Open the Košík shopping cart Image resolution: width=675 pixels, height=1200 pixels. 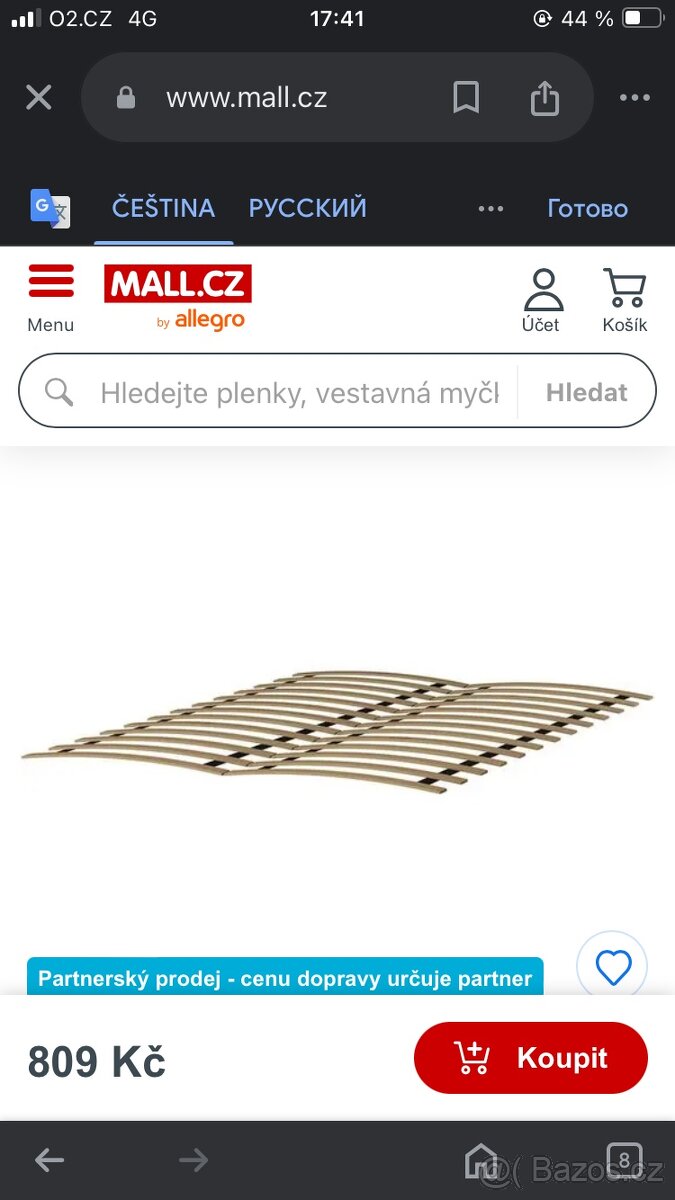(624, 299)
